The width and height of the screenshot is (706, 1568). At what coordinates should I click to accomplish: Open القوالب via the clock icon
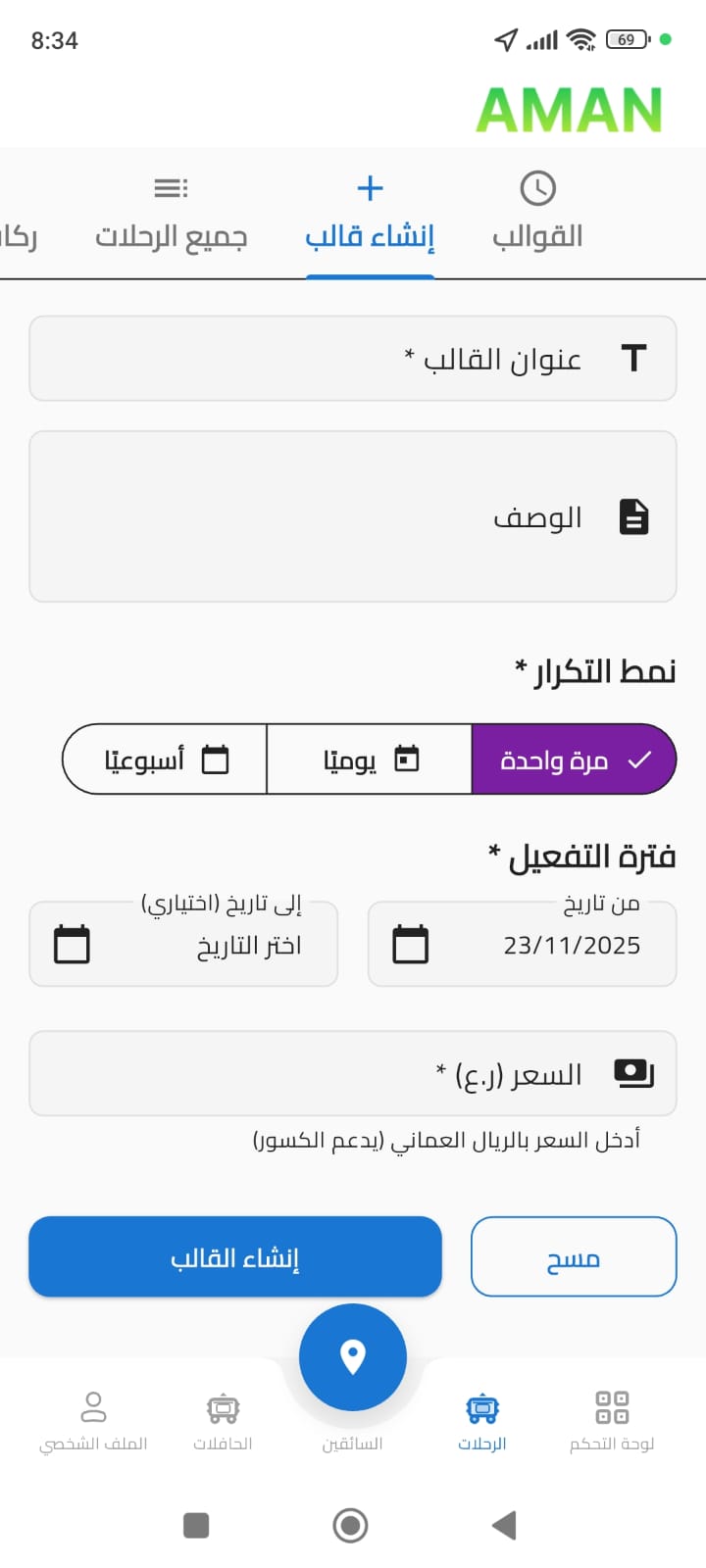tap(539, 187)
